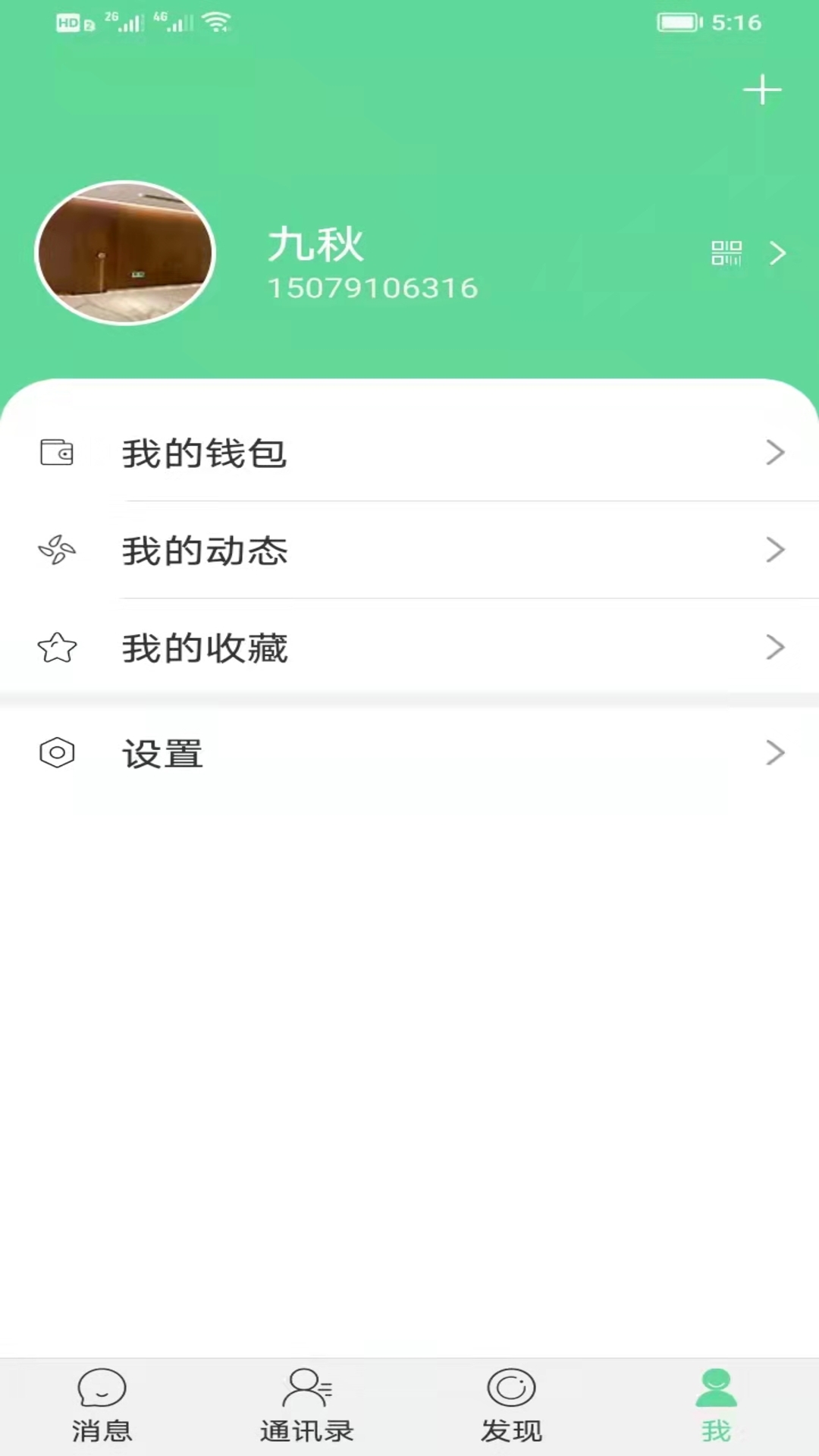The image size is (819, 1456).
Task: Click the wallet icon beside 我的钱包
Action: click(57, 453)
